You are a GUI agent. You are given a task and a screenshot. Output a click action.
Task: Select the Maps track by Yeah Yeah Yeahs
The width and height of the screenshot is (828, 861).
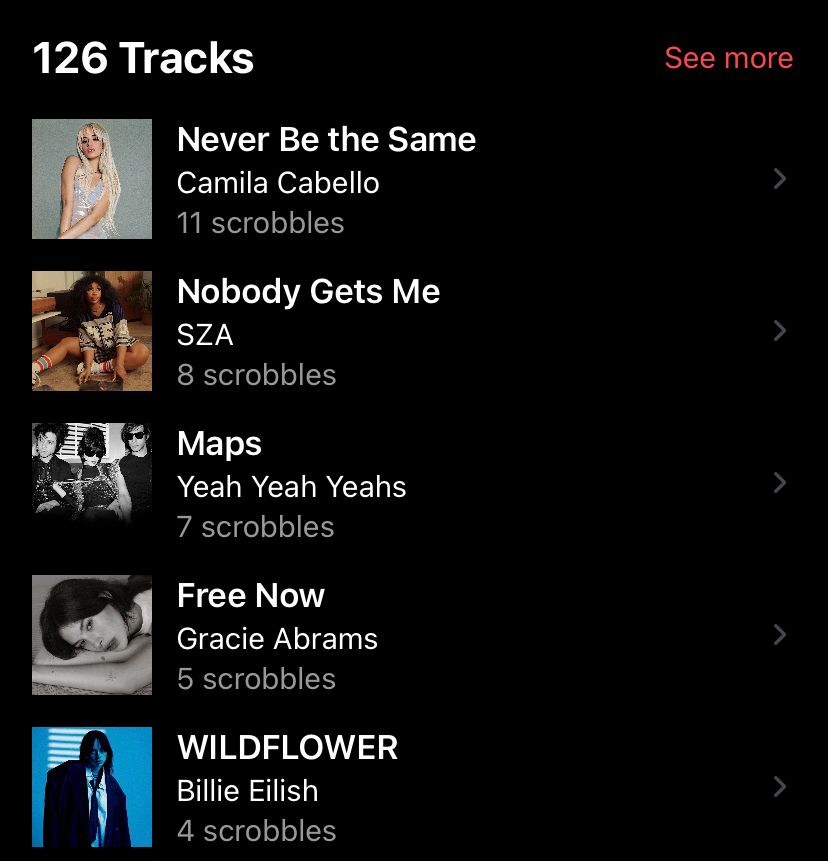pyautogui.click(x=220, y=444)
